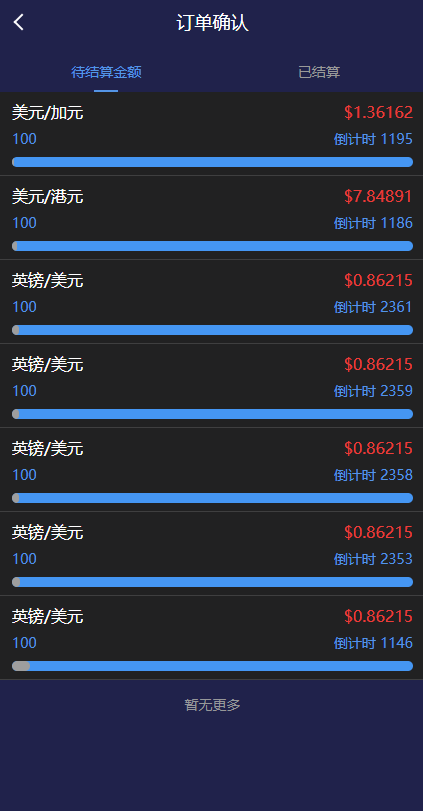Open the 美元/加元 order
This screenshot has width=423, height=811.
tap(212, 134)
